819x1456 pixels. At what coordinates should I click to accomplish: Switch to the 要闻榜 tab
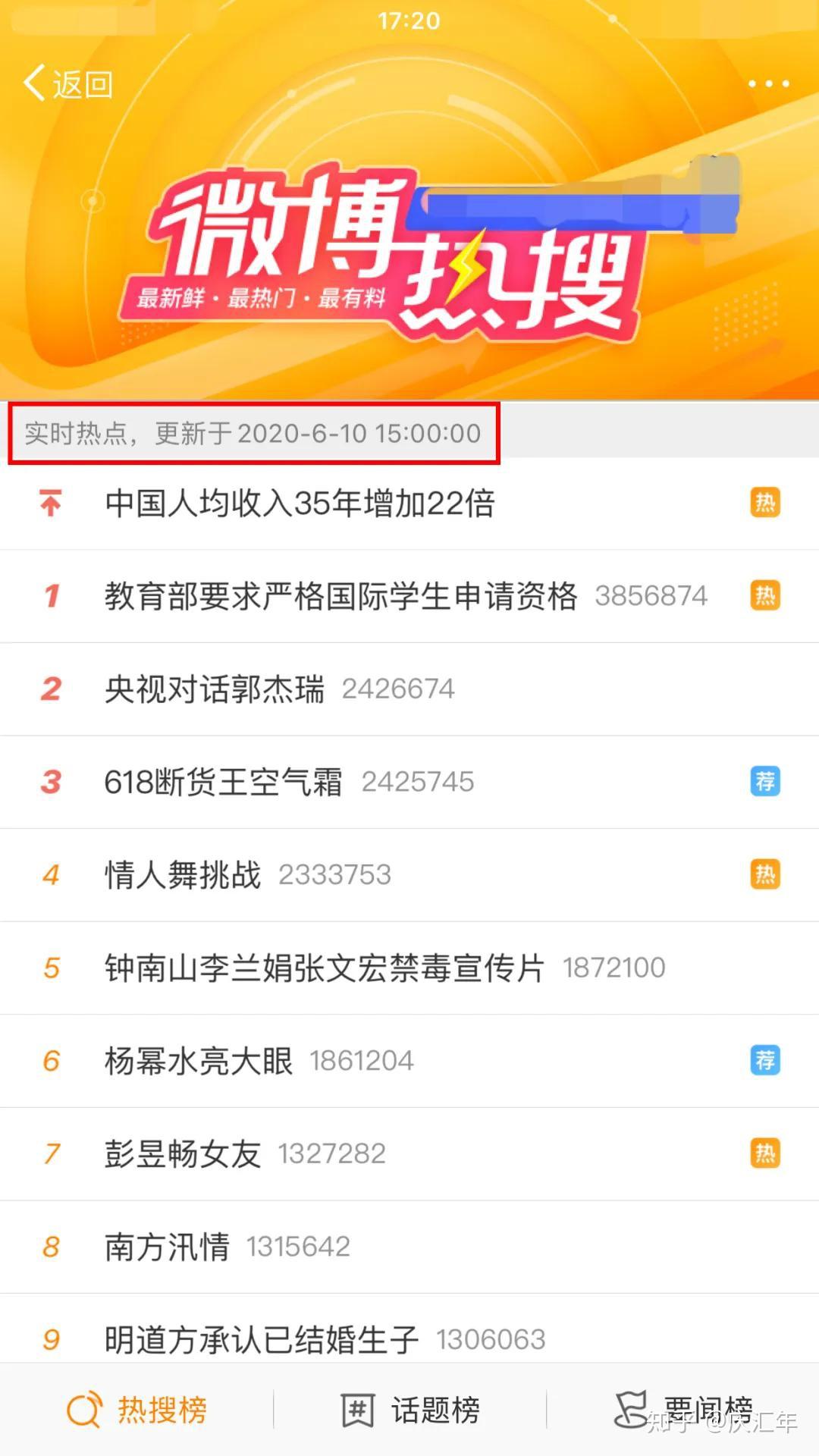pos(683,1410)
